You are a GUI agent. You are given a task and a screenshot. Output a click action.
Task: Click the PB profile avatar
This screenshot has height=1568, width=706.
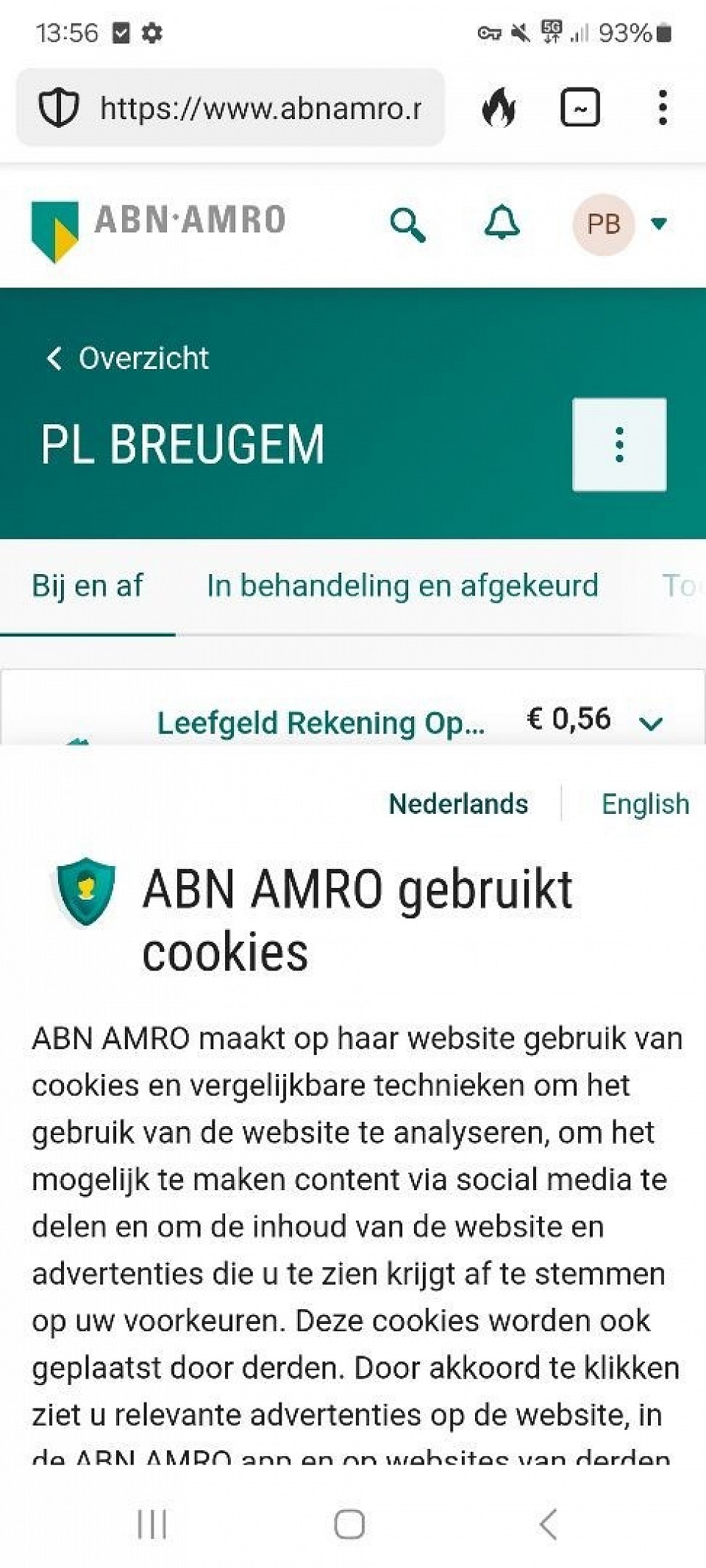603,225
